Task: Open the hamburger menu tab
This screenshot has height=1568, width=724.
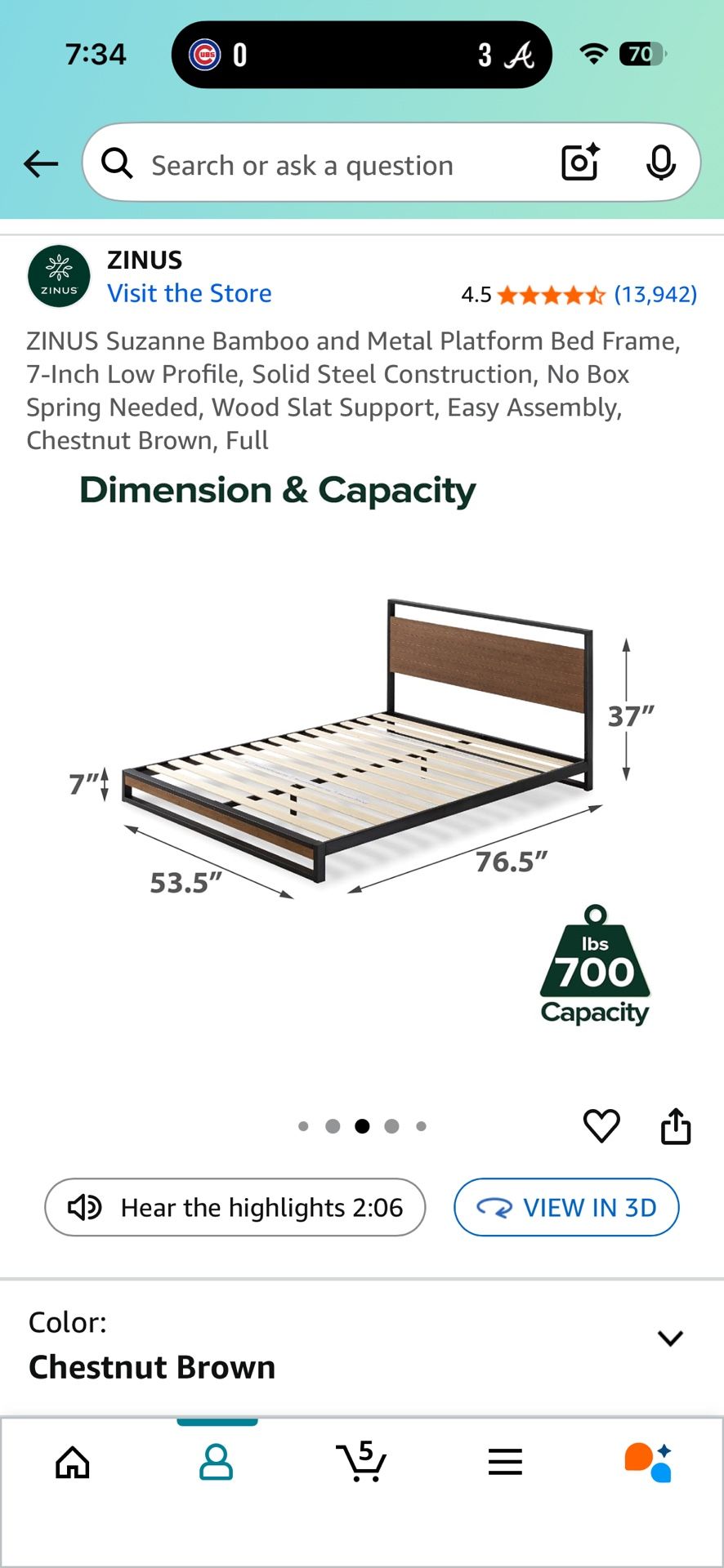Action: coord(505,1462)
